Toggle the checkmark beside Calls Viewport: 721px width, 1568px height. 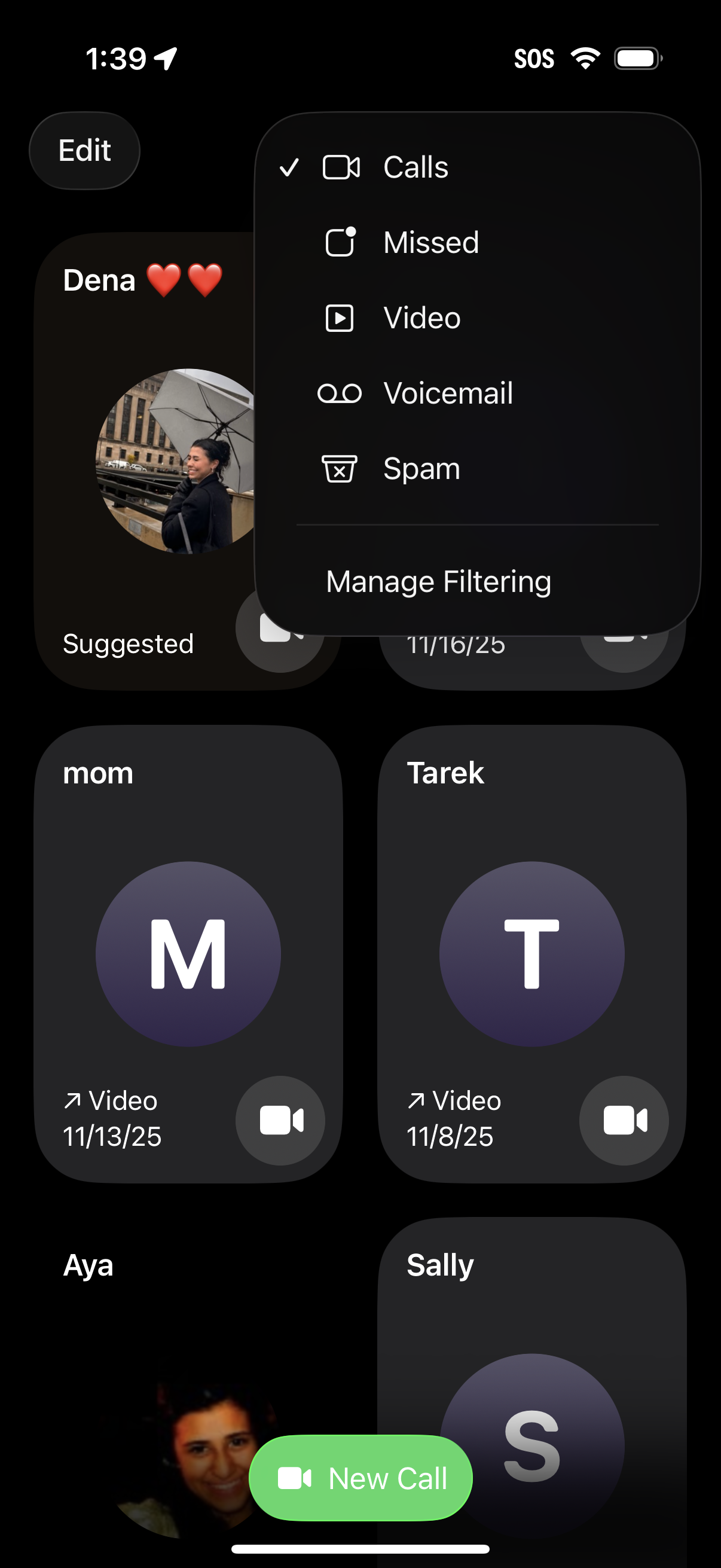click(x=290, y=166)
